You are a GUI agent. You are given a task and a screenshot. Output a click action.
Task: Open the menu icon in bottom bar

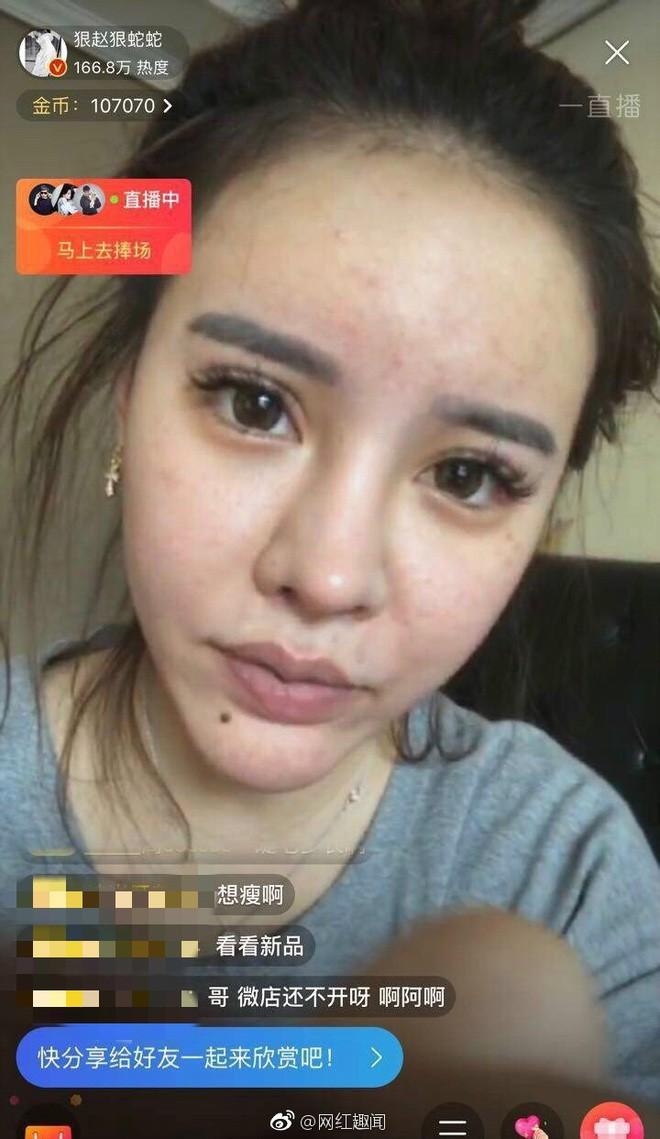[452, 1125]
